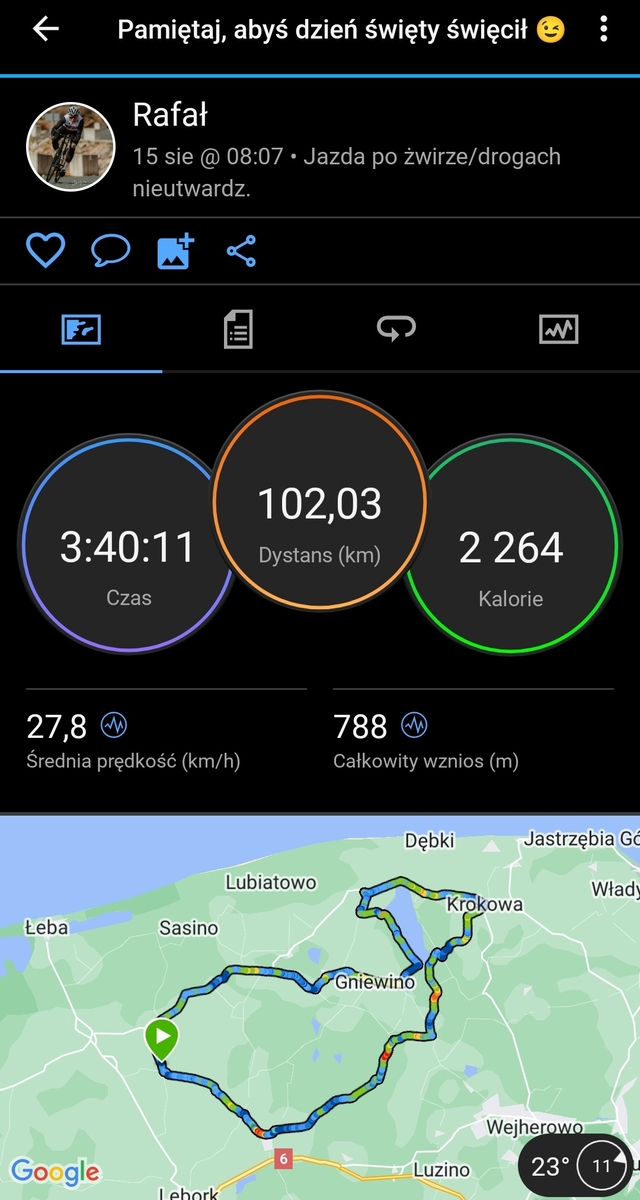640x1200 pixels.
Task: Open Rafał's profile picture
Action: (70, 147)
